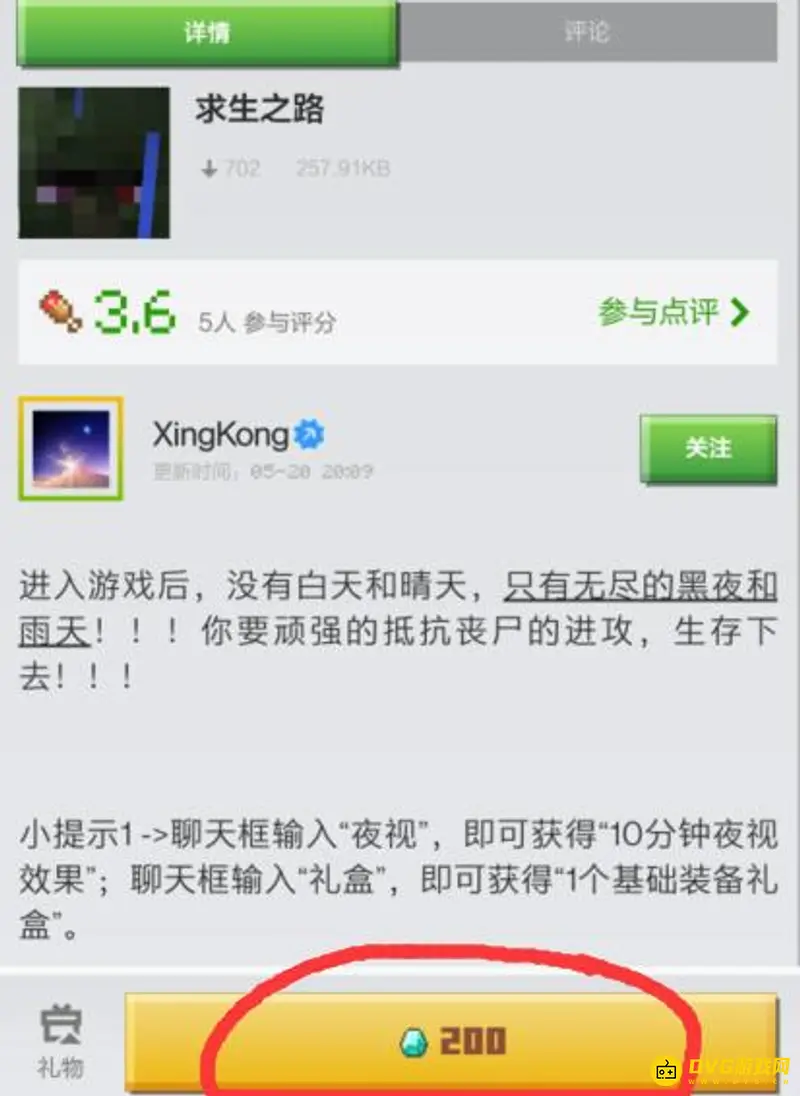
Task: Follow XingKong with the 关注 button
Action: coord(708,449)
